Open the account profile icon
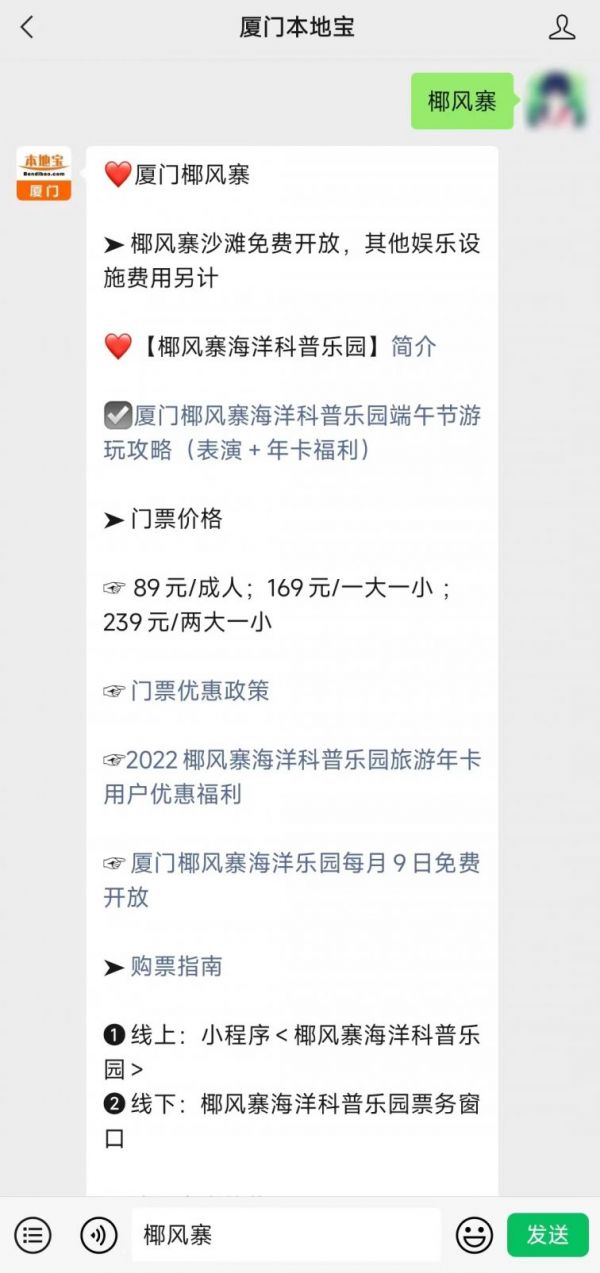 (x=562, y=27)
